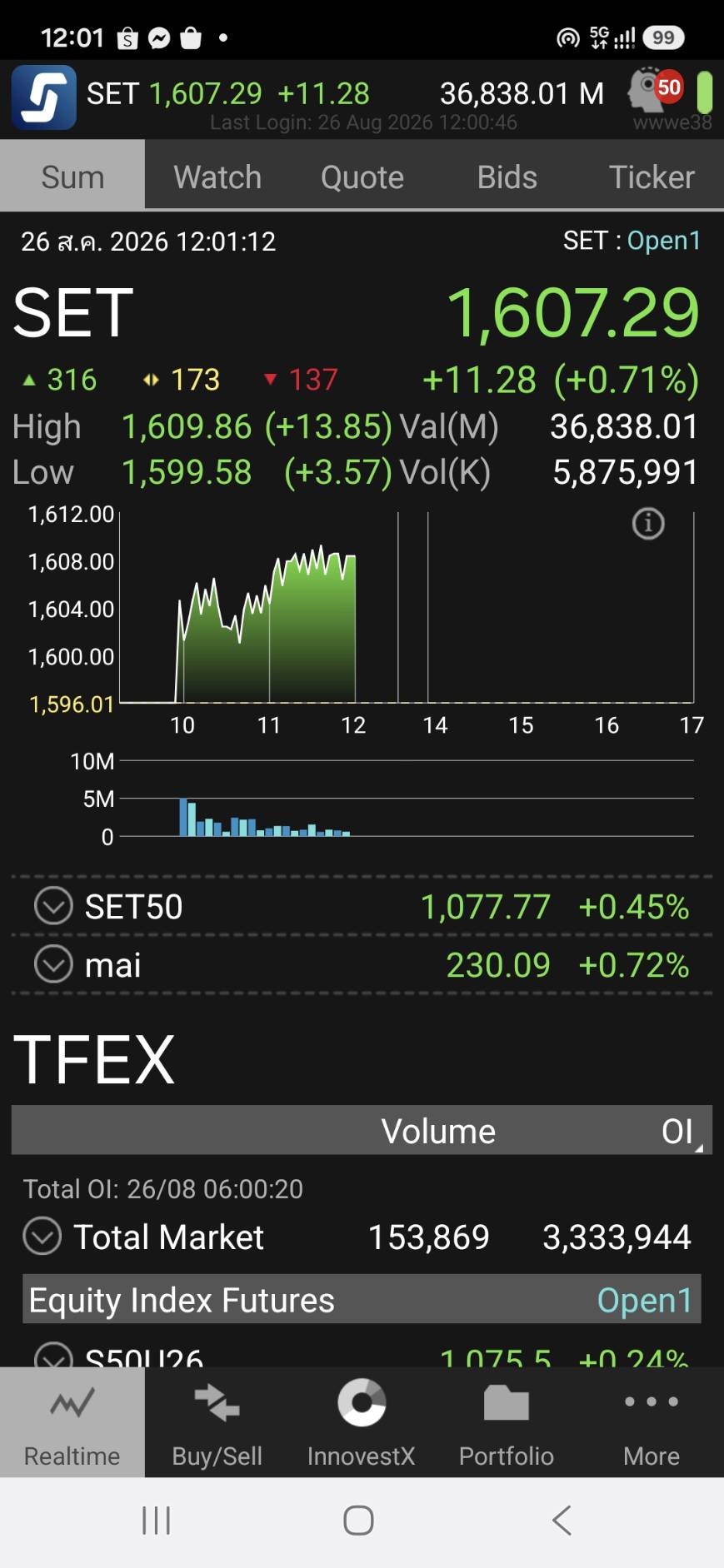View the Portfolio tab

coord(507,1423)
